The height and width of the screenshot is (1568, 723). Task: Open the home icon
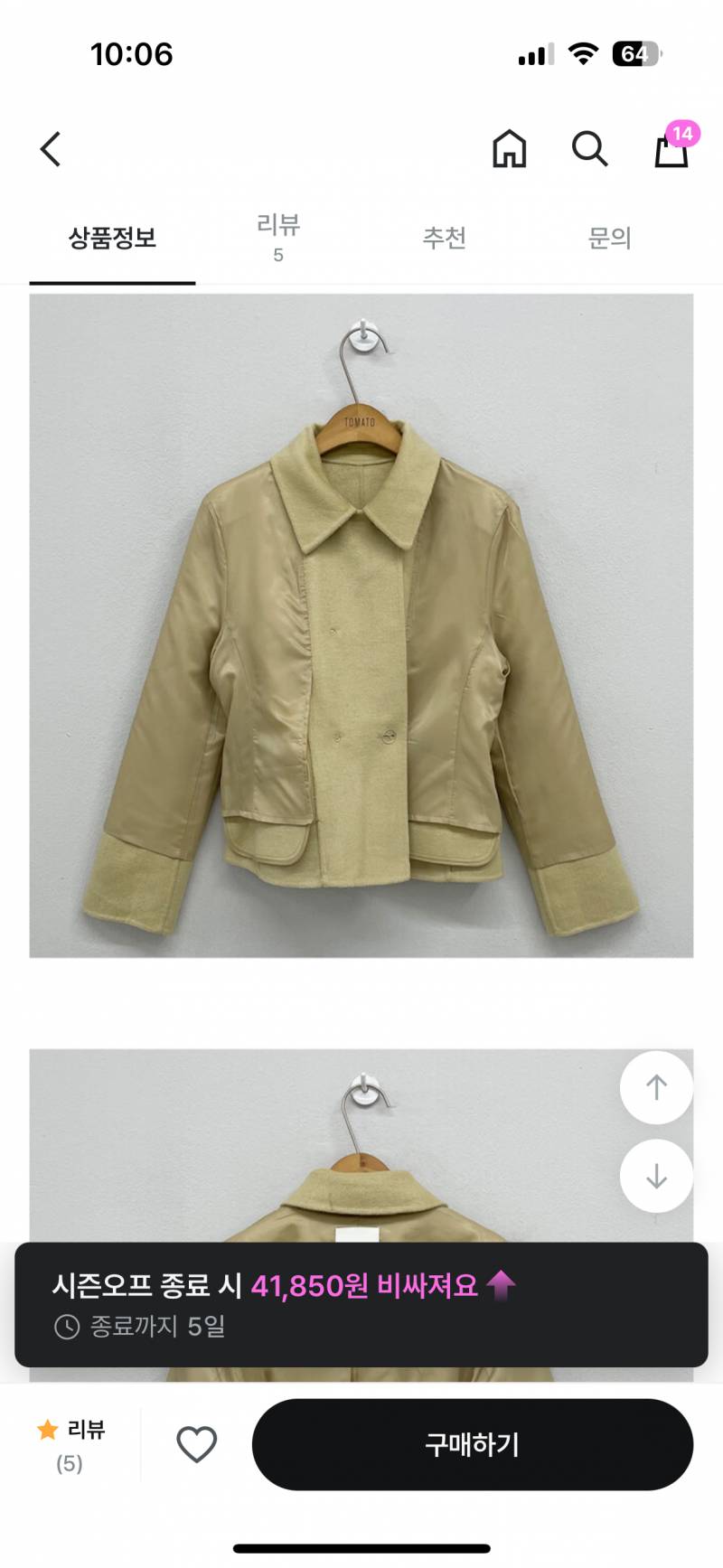pyautogui.click(x=509, y=149)
